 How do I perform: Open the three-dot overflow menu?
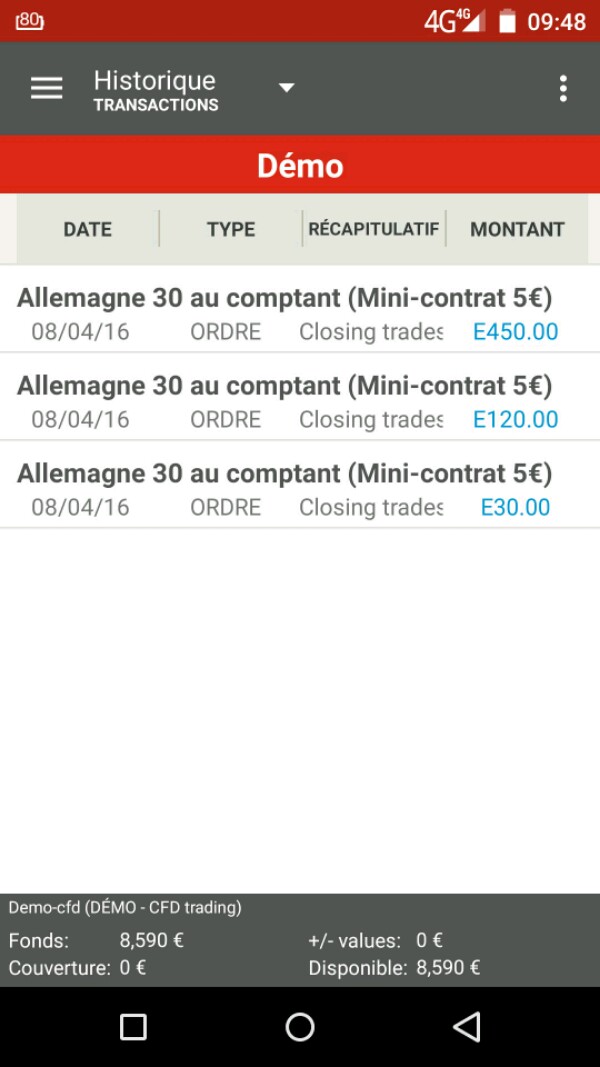[x=563, y=89]
